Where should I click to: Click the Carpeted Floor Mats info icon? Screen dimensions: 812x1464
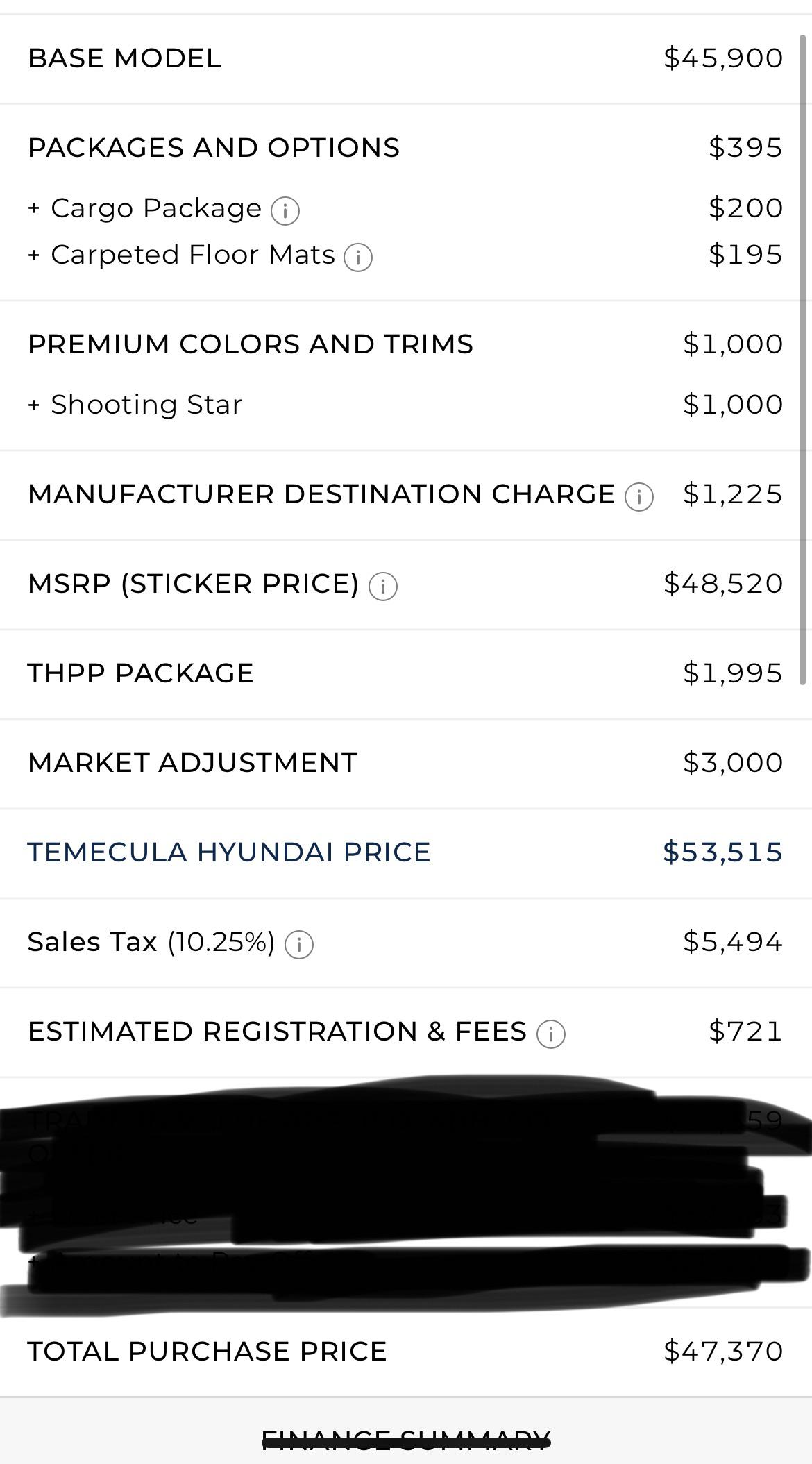[x=358, y=256]
